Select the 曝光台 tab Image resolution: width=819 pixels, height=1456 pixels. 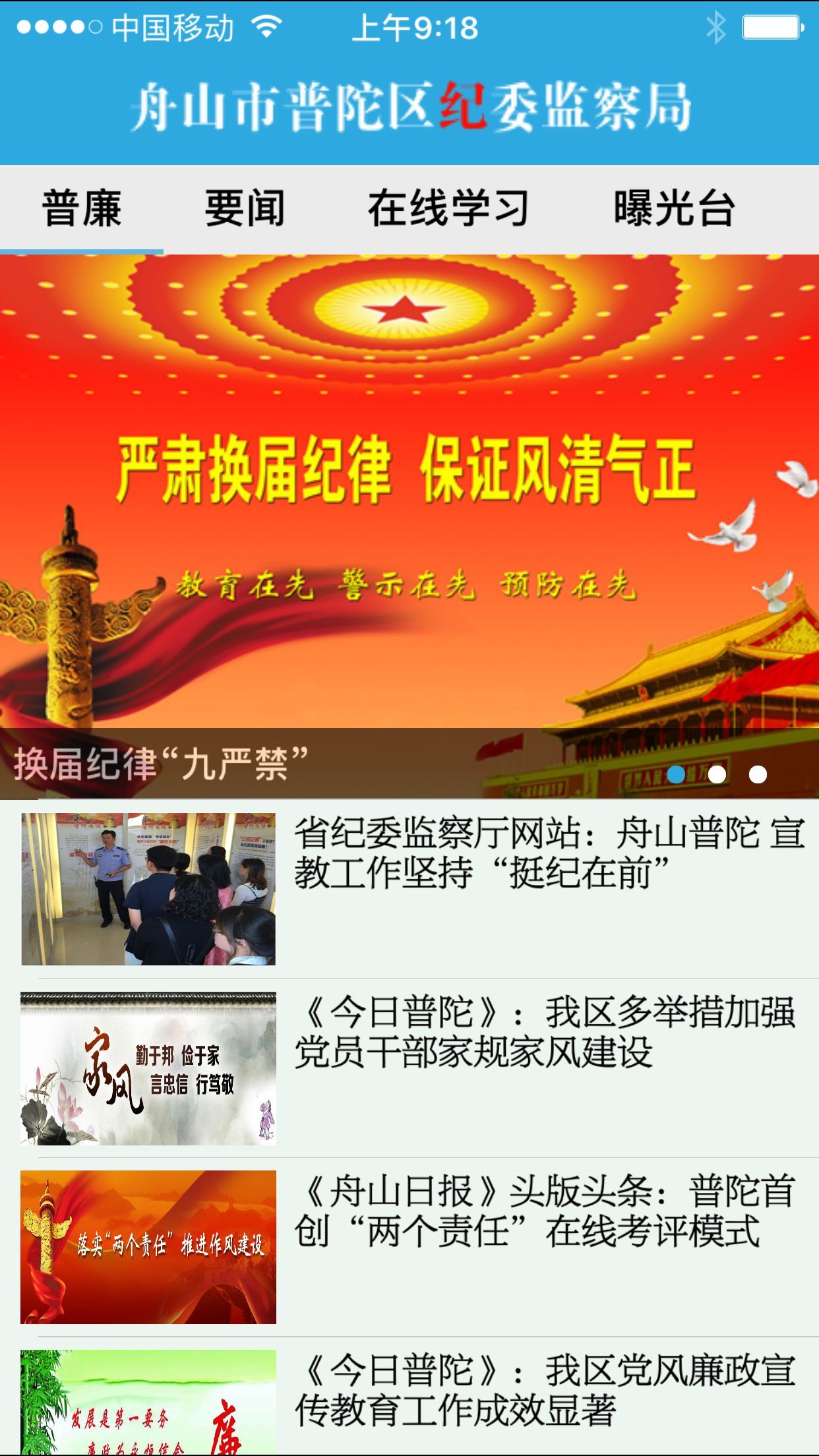674,208
